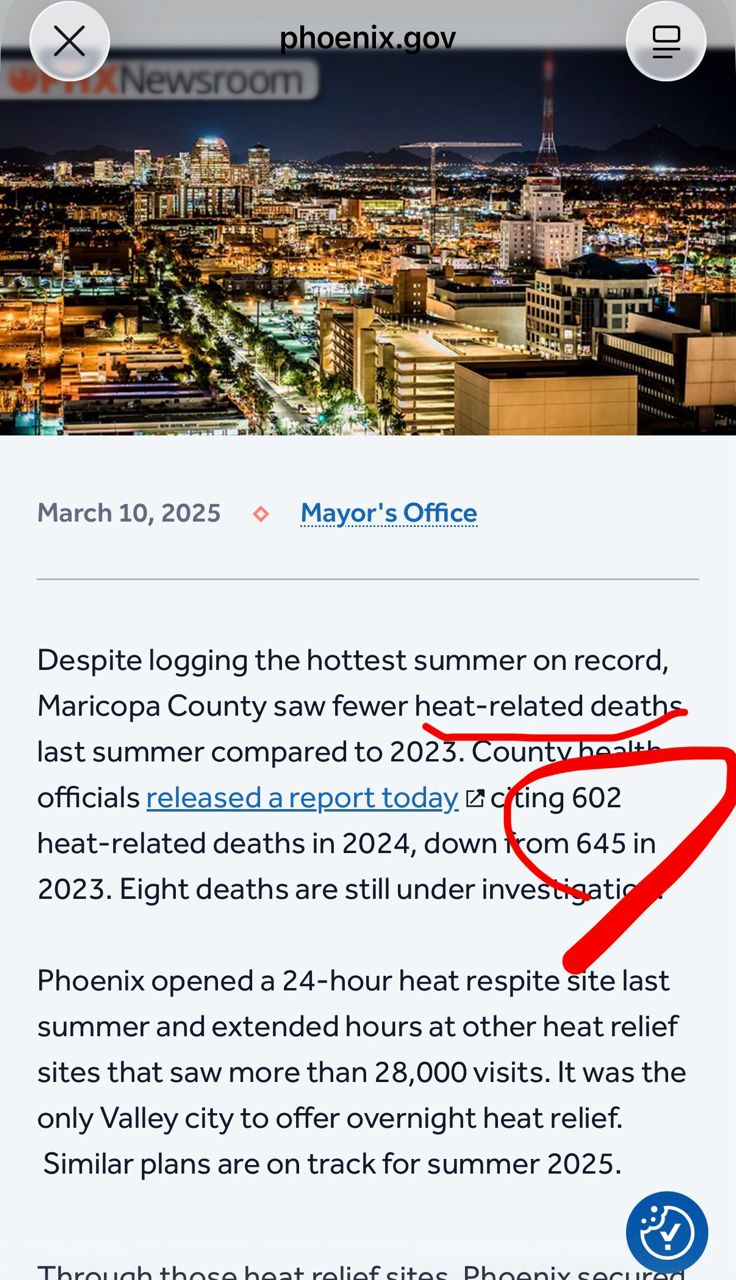Open the accessibility widget button
This screenshot has height=1280, width=736.
click(667, 1232)
